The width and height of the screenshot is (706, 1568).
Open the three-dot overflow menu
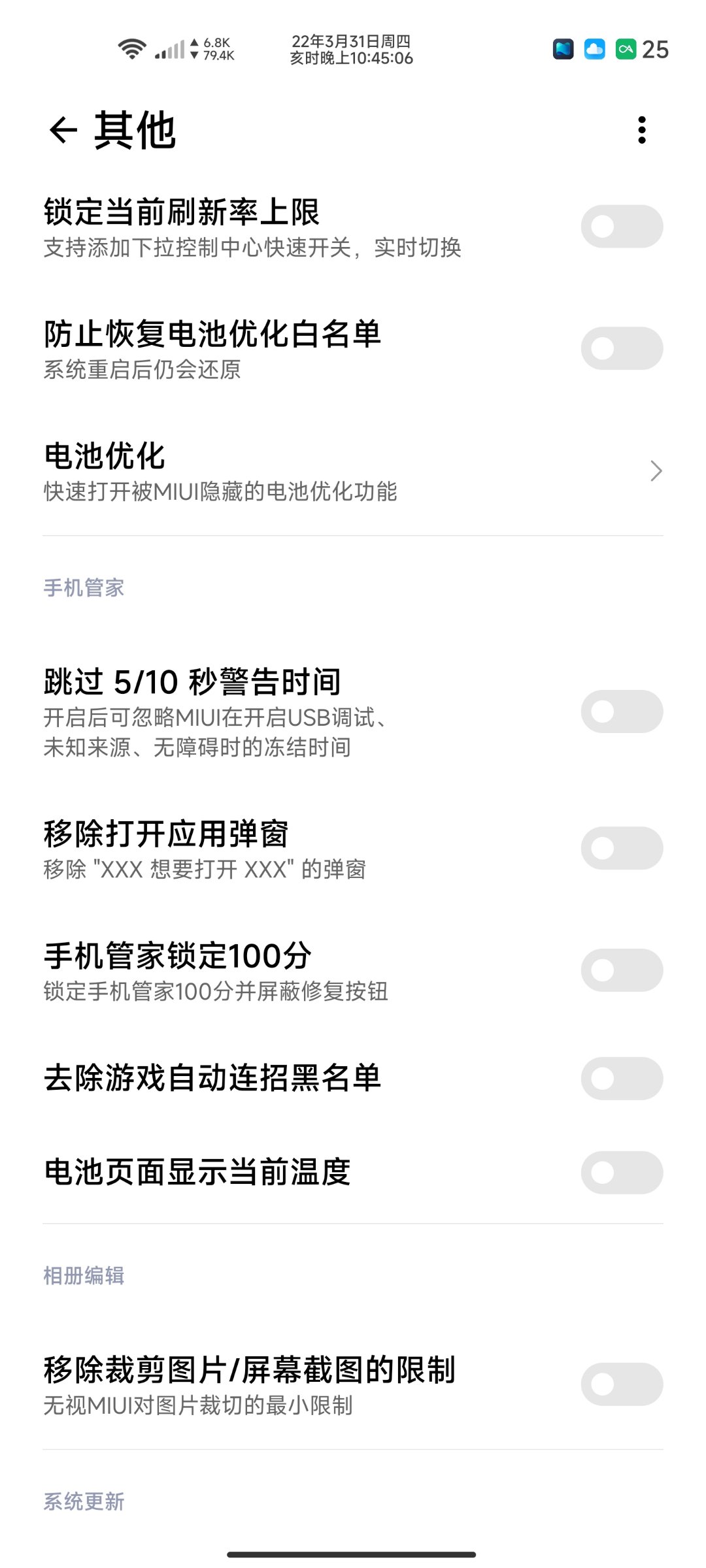643,130
